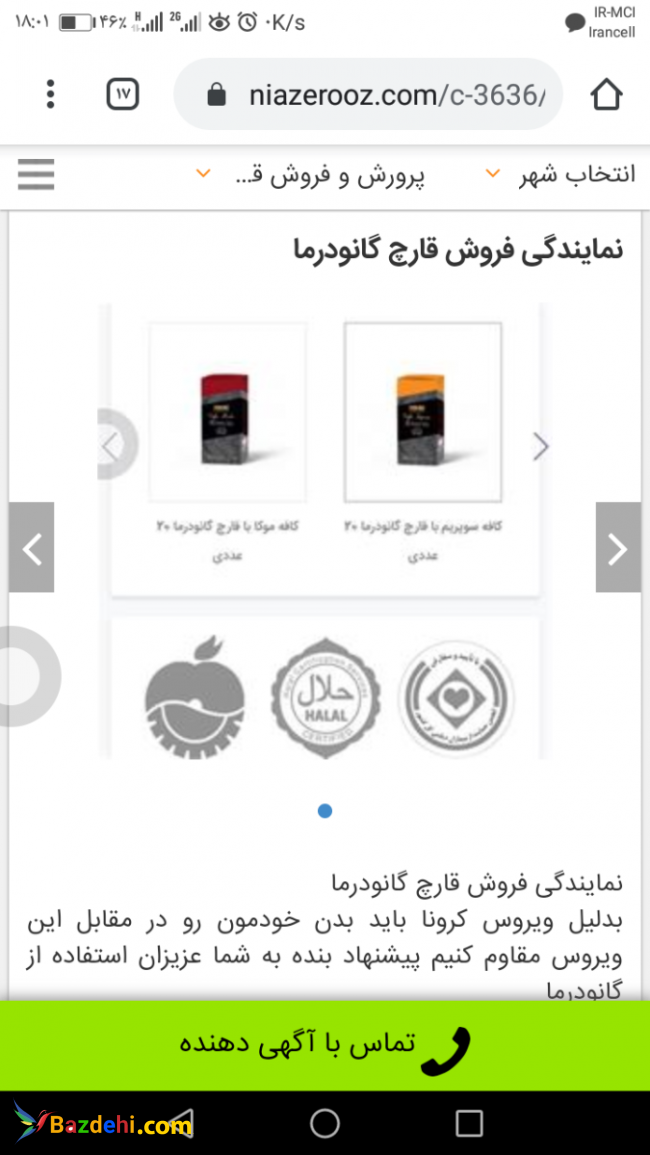Viewport: 650px width, 1155px height.
Task: Tap the blue image page indicator dot
Action: click(325, 811)
